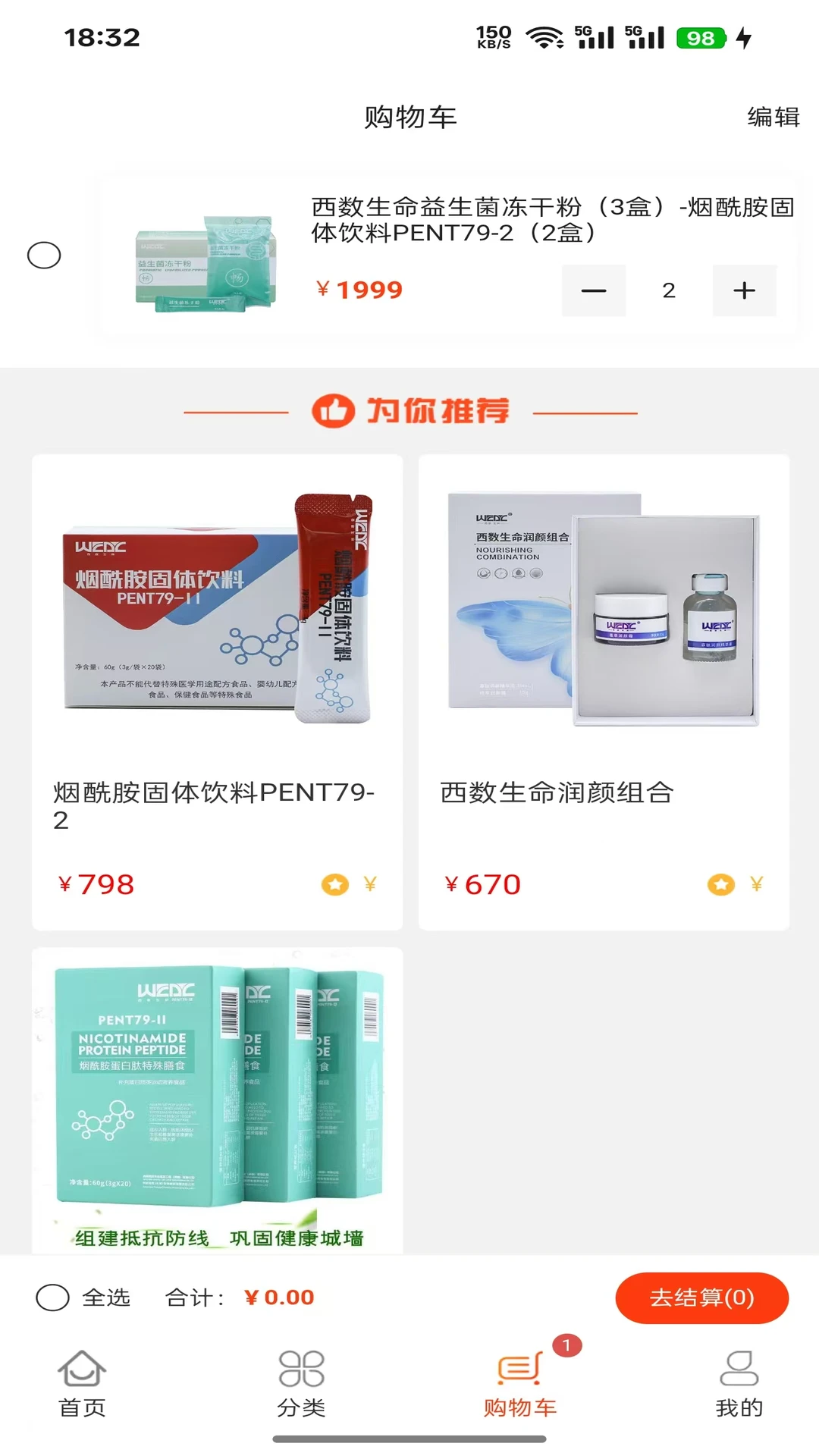Decrease quantity with the minus stepper
The image size is (819, 1456).
pyautogui.click(x=594, y=290)
